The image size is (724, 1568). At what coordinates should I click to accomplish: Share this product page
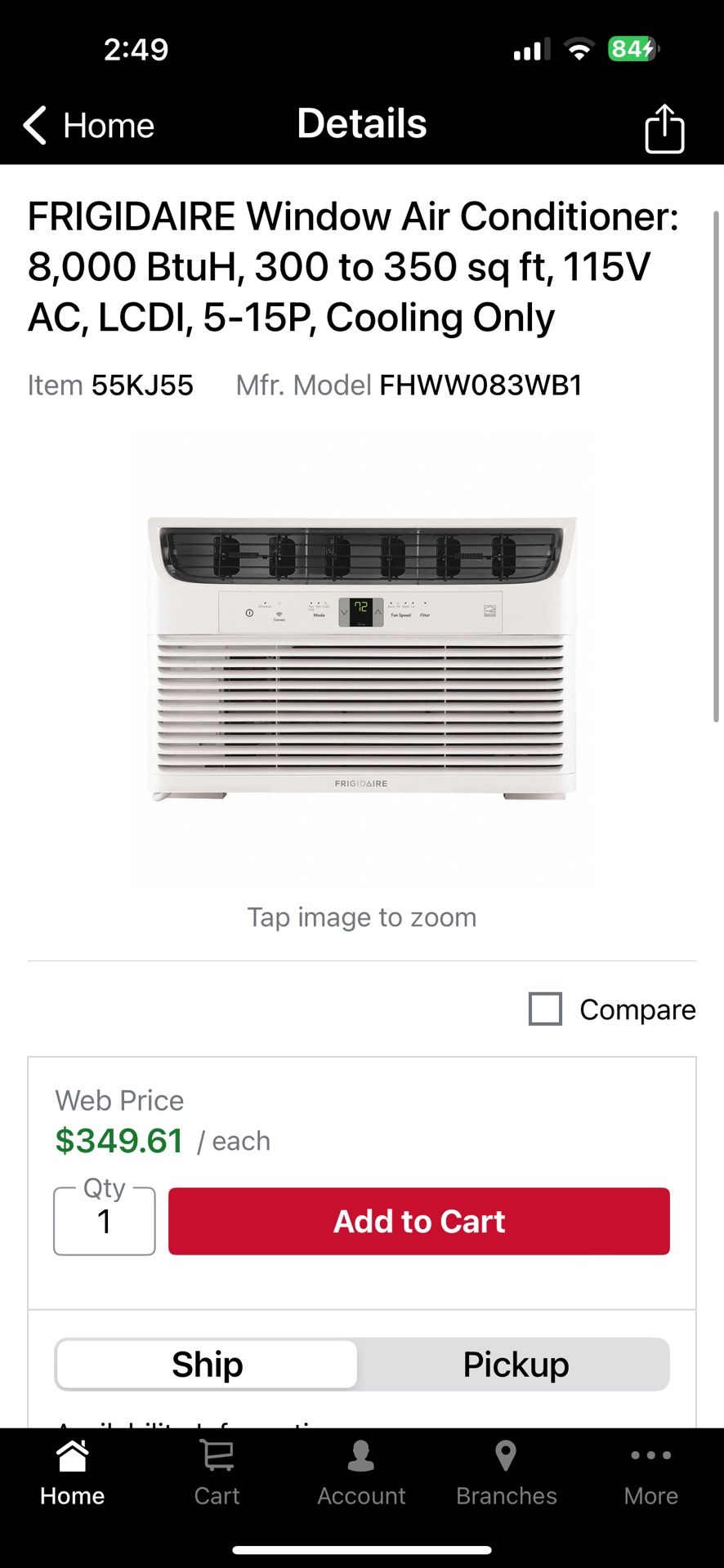[x=664, y=128]
